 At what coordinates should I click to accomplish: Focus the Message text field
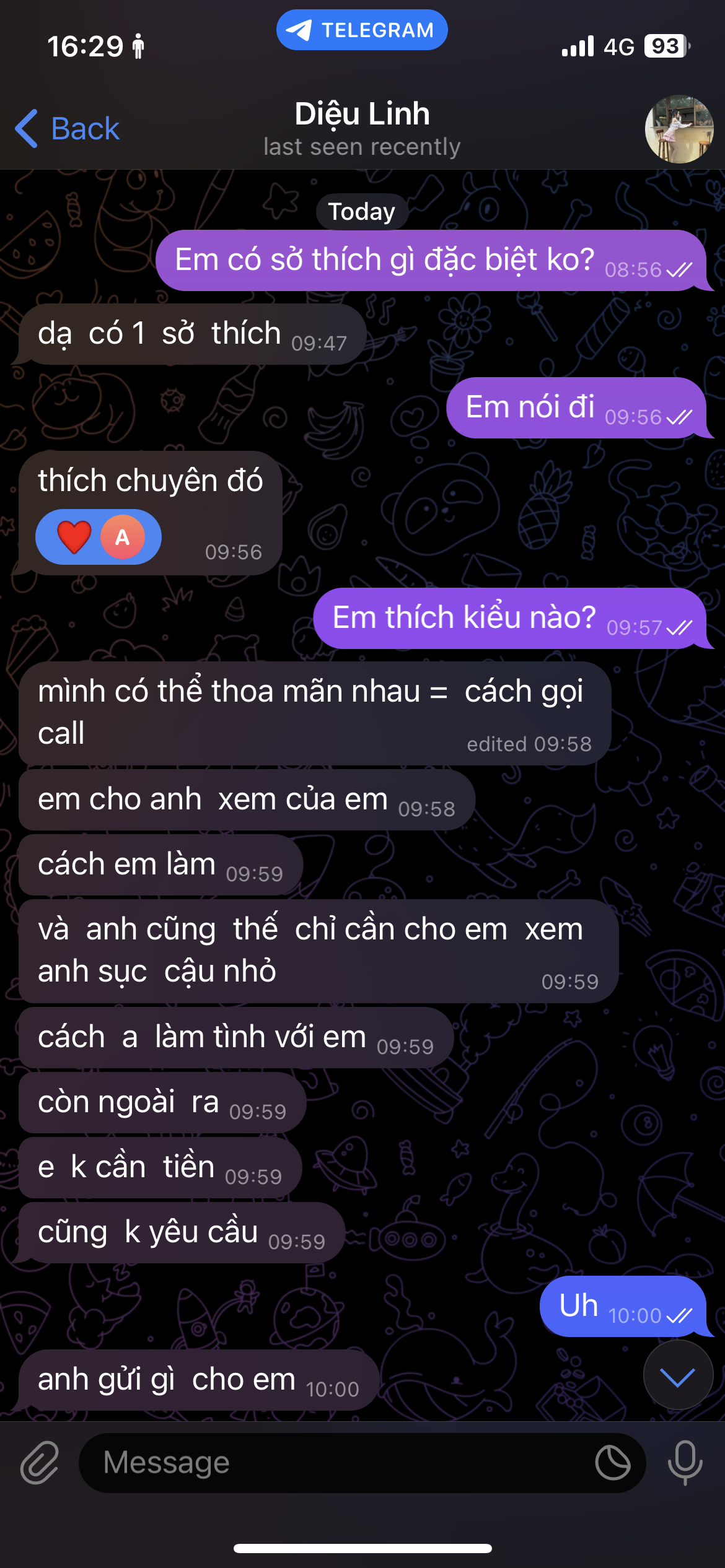(x=335, y=1463)
